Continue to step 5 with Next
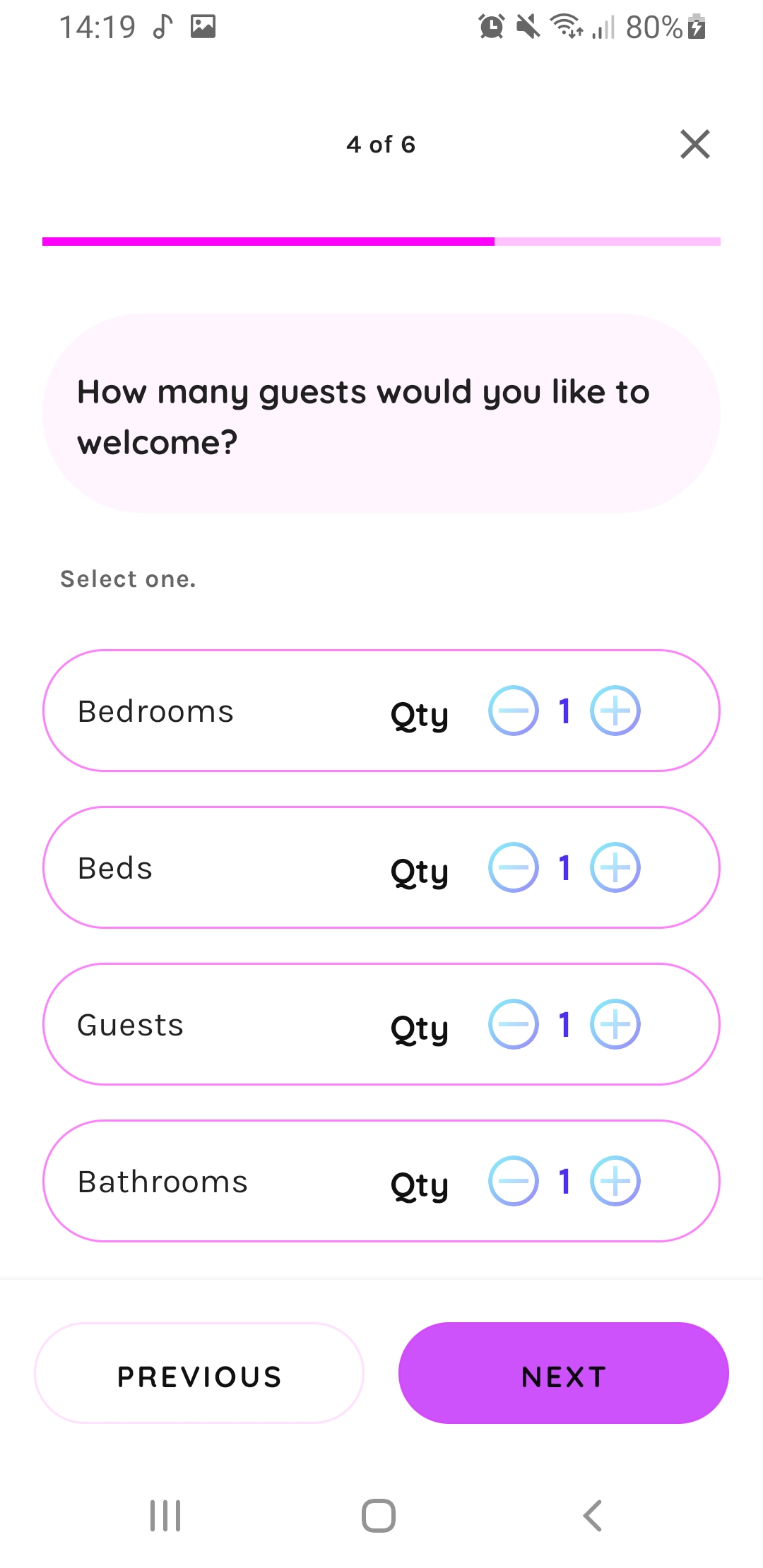Screen dimensions: 763x1568 coord(564,1373)
